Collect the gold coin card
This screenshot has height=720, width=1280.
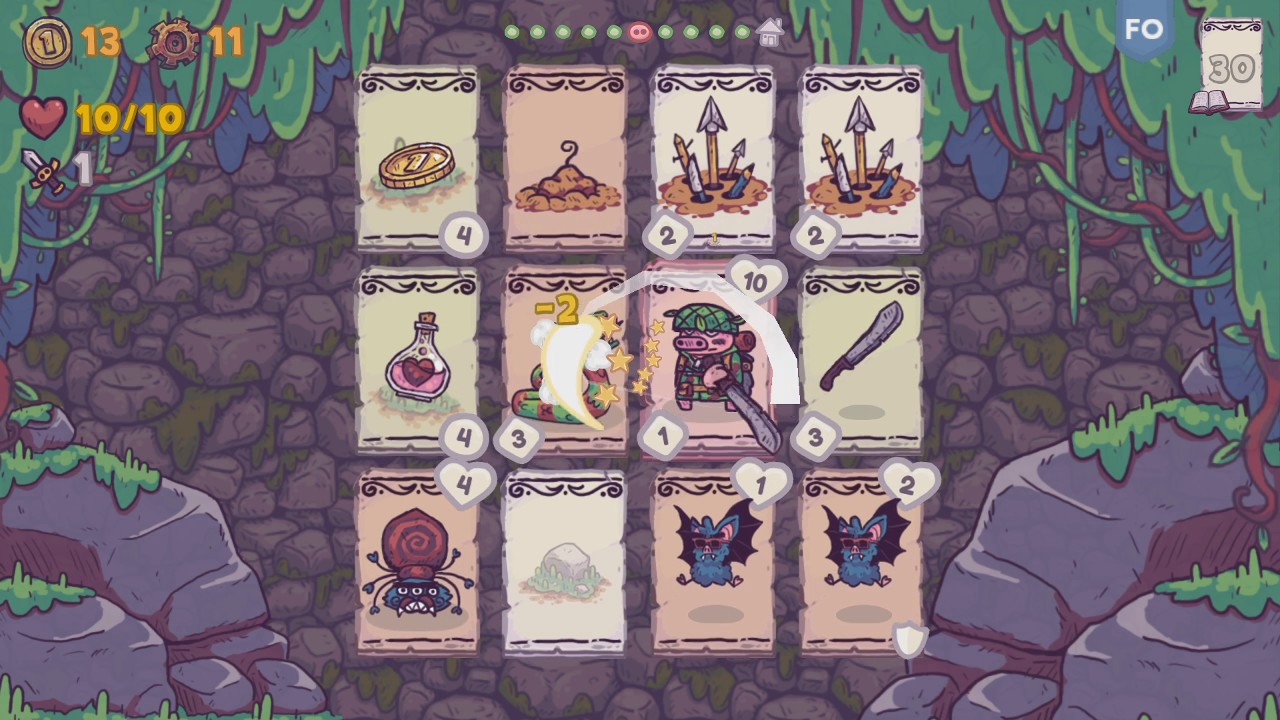418,160
